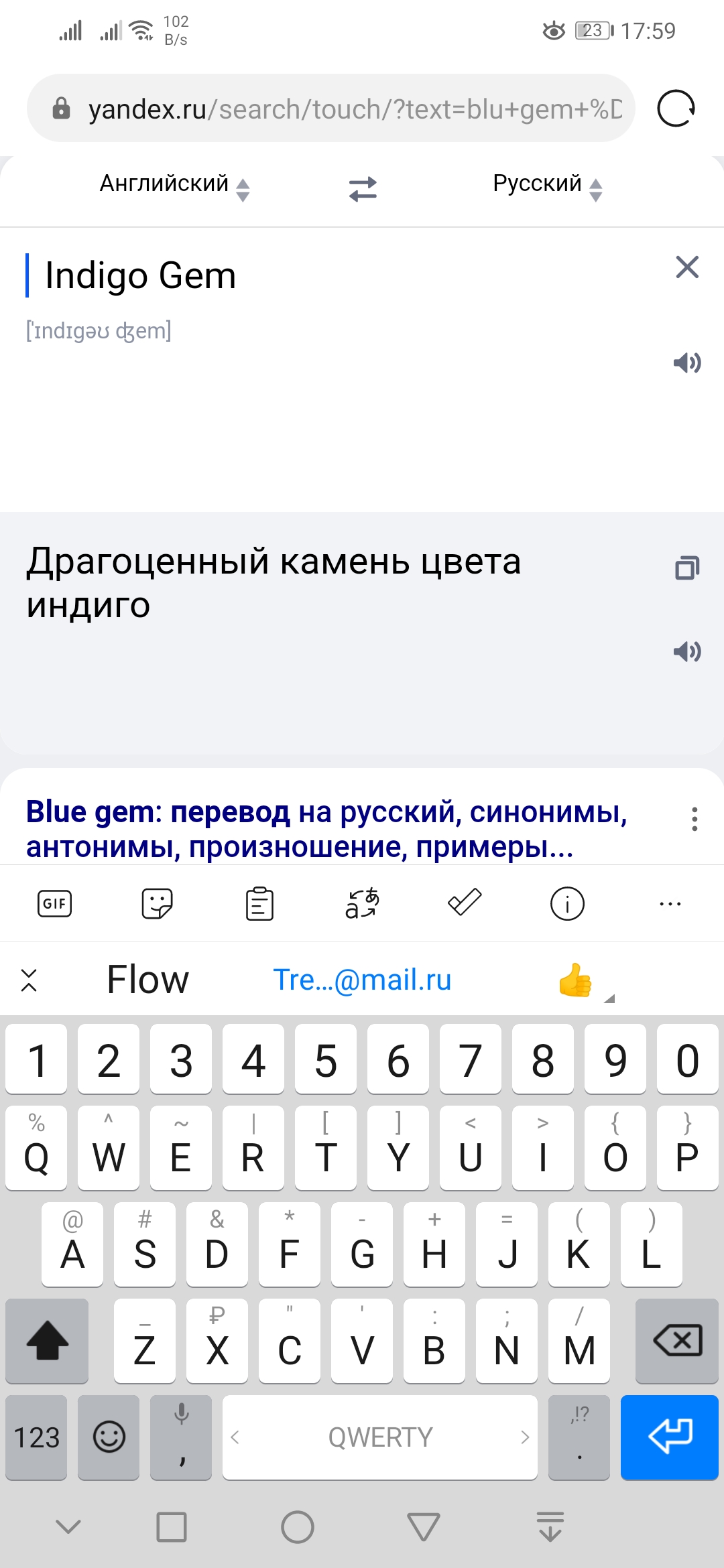Screen dimensions: 724x1568
Task: Open the keyboard translator tool
Action: [x=362, y=904]
